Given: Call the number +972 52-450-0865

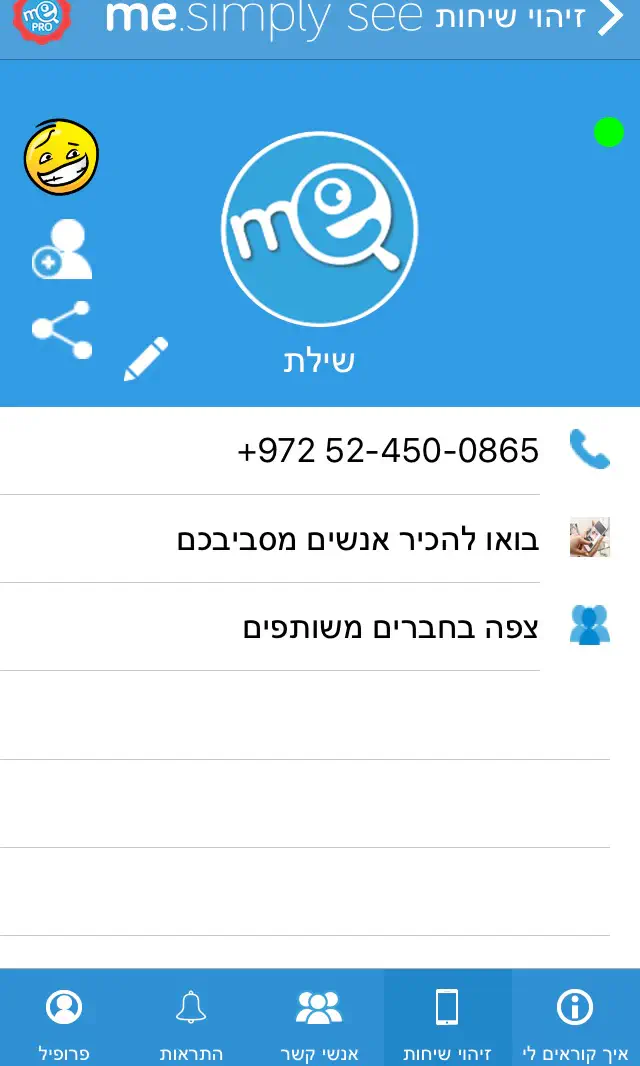Looking at the screenshot, I should pyautogui.click(x=388, y=451).
